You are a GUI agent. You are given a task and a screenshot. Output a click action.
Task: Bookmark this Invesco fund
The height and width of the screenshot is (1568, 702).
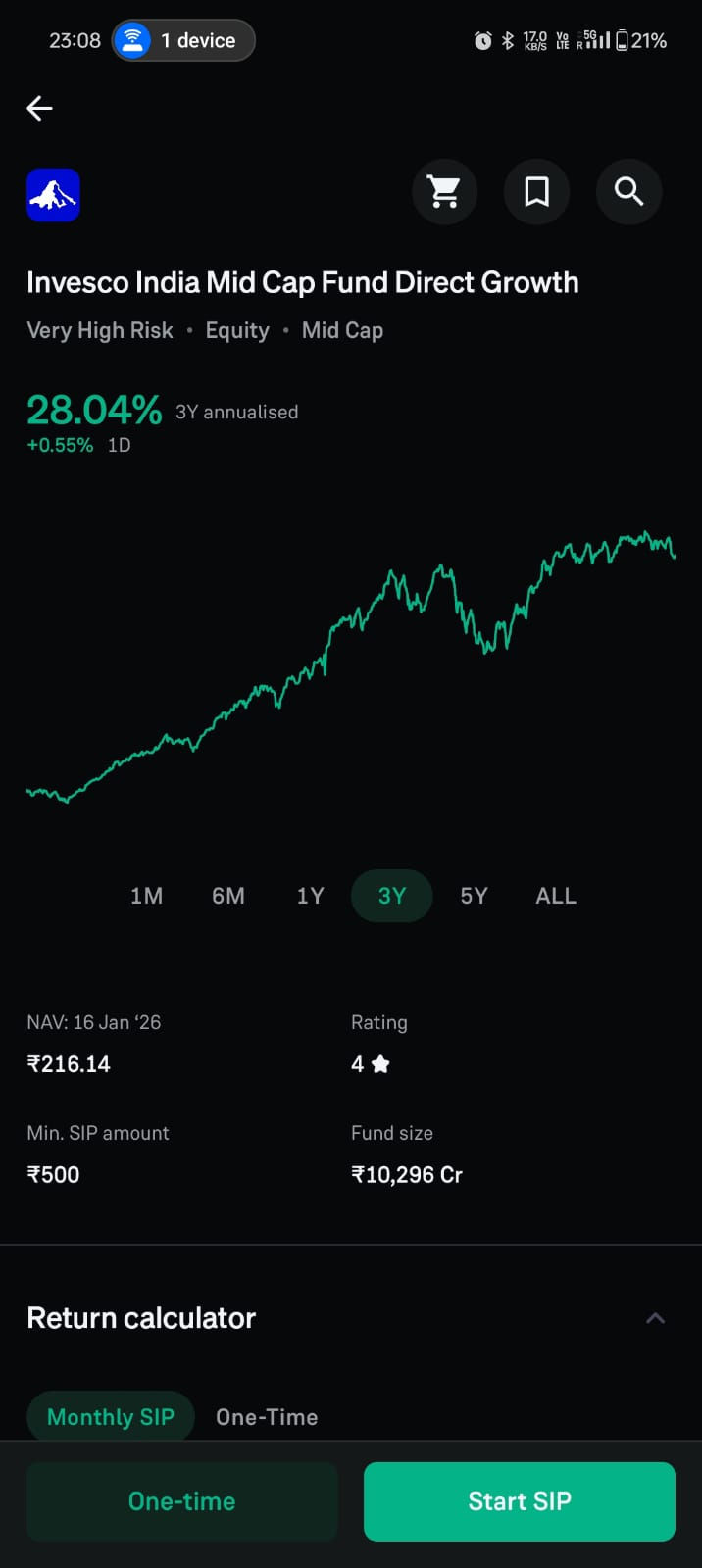click(x=536, y=192)
